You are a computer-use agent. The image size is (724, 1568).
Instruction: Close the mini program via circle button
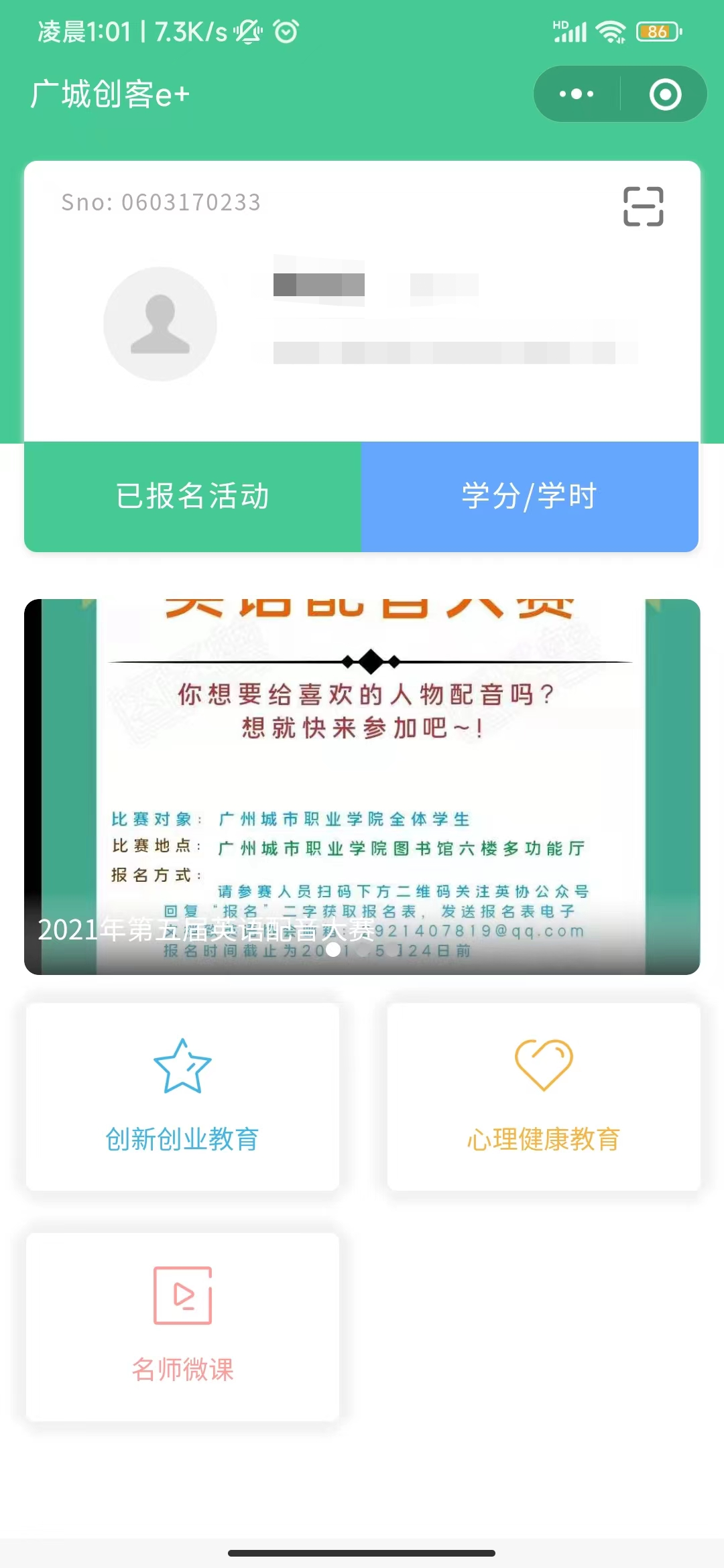click(x=665, y=94)
